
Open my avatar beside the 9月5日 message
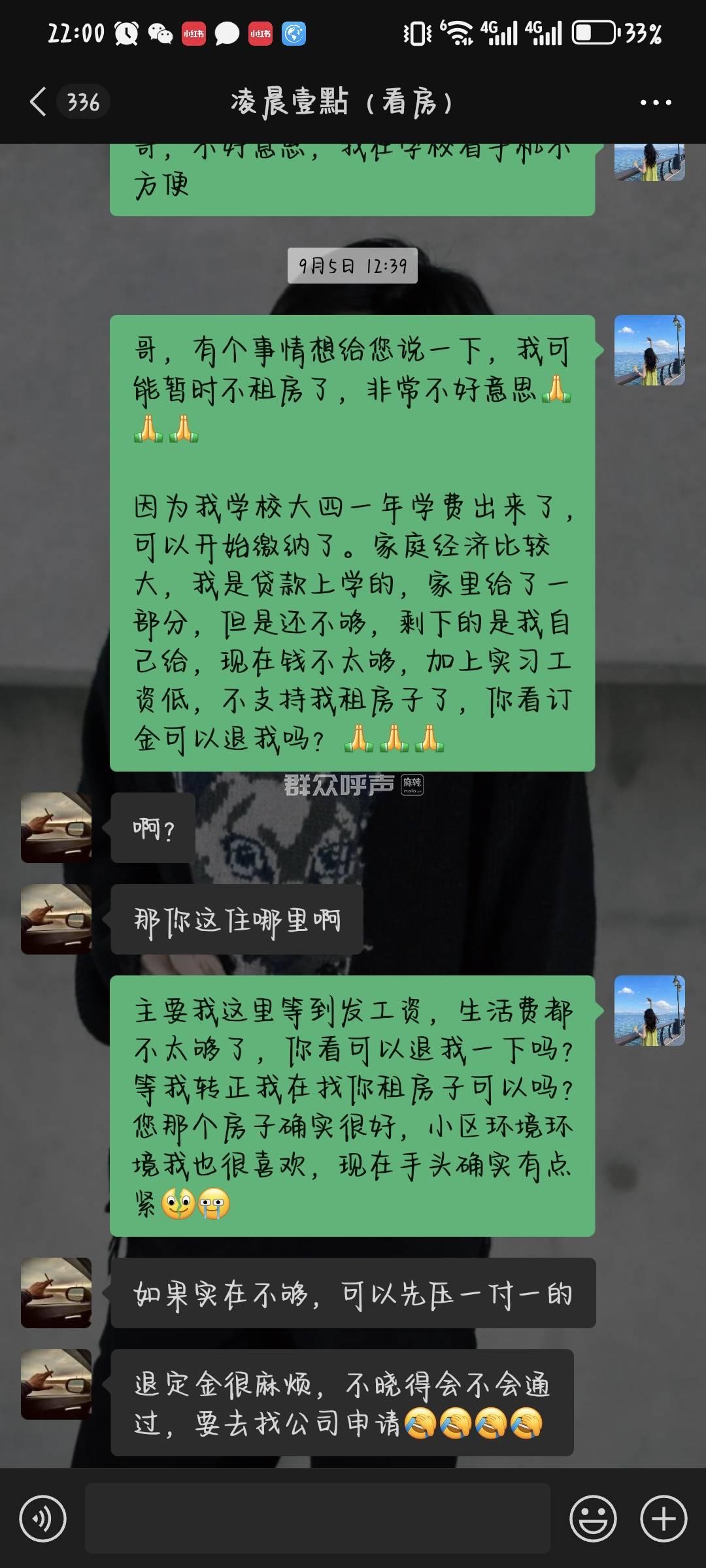click(x=649, y=350)
